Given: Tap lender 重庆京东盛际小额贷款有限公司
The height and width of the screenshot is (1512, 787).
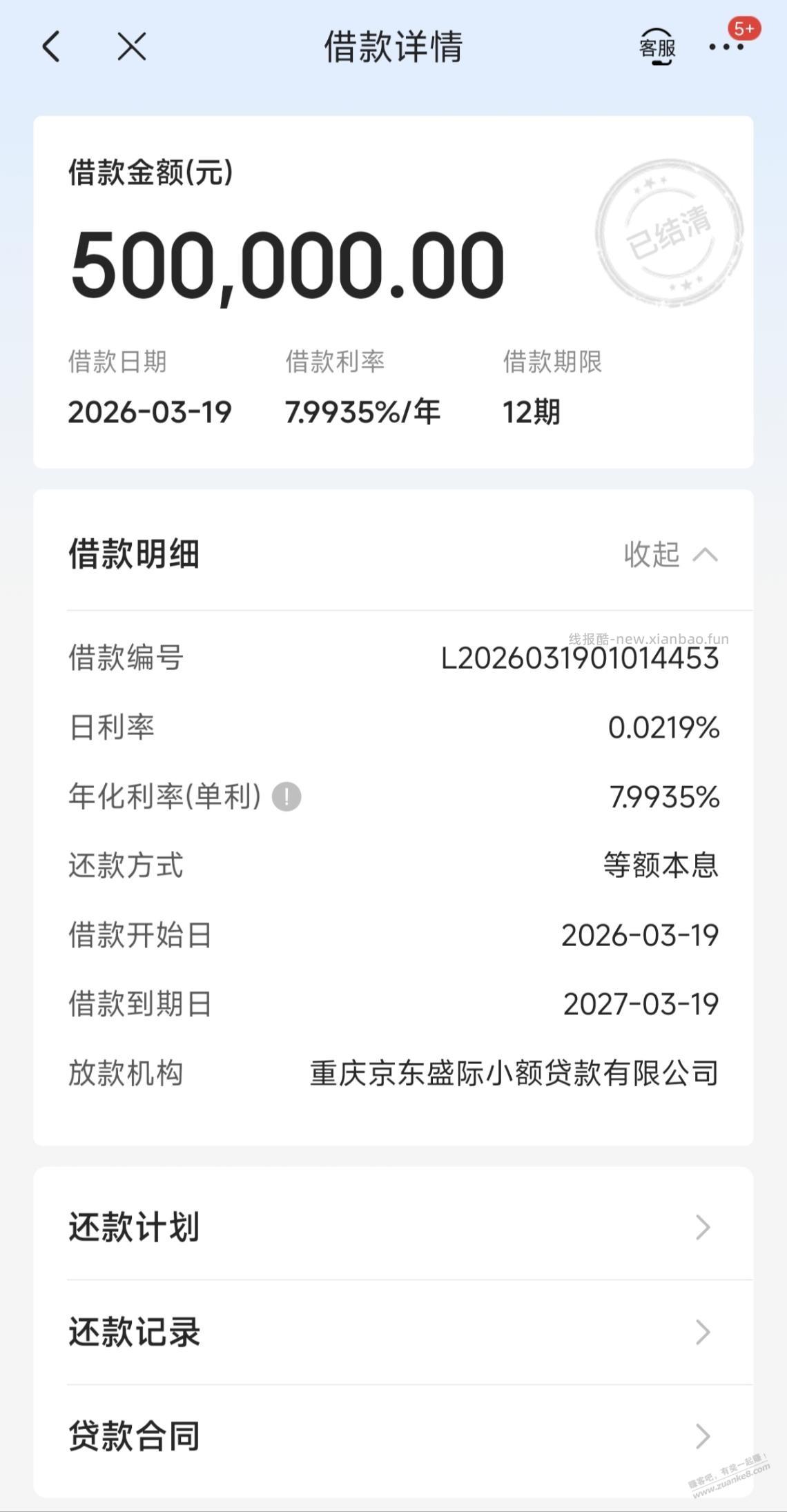Looking at the screenshot, I should [513, 1072].
